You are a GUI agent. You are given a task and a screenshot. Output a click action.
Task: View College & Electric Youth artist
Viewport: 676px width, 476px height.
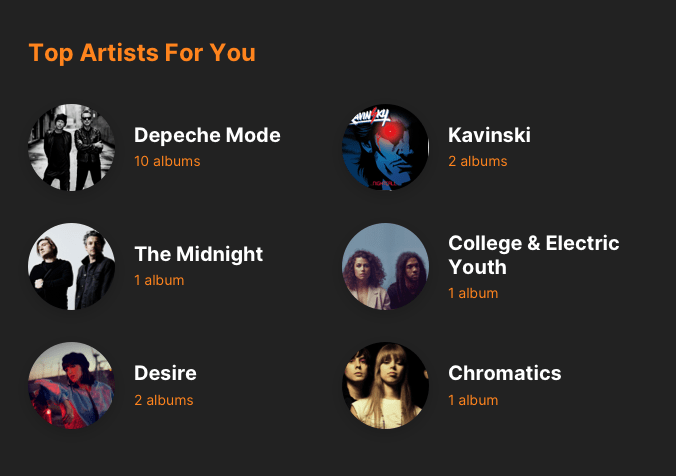pyautogui.click(x=533, y=255)
